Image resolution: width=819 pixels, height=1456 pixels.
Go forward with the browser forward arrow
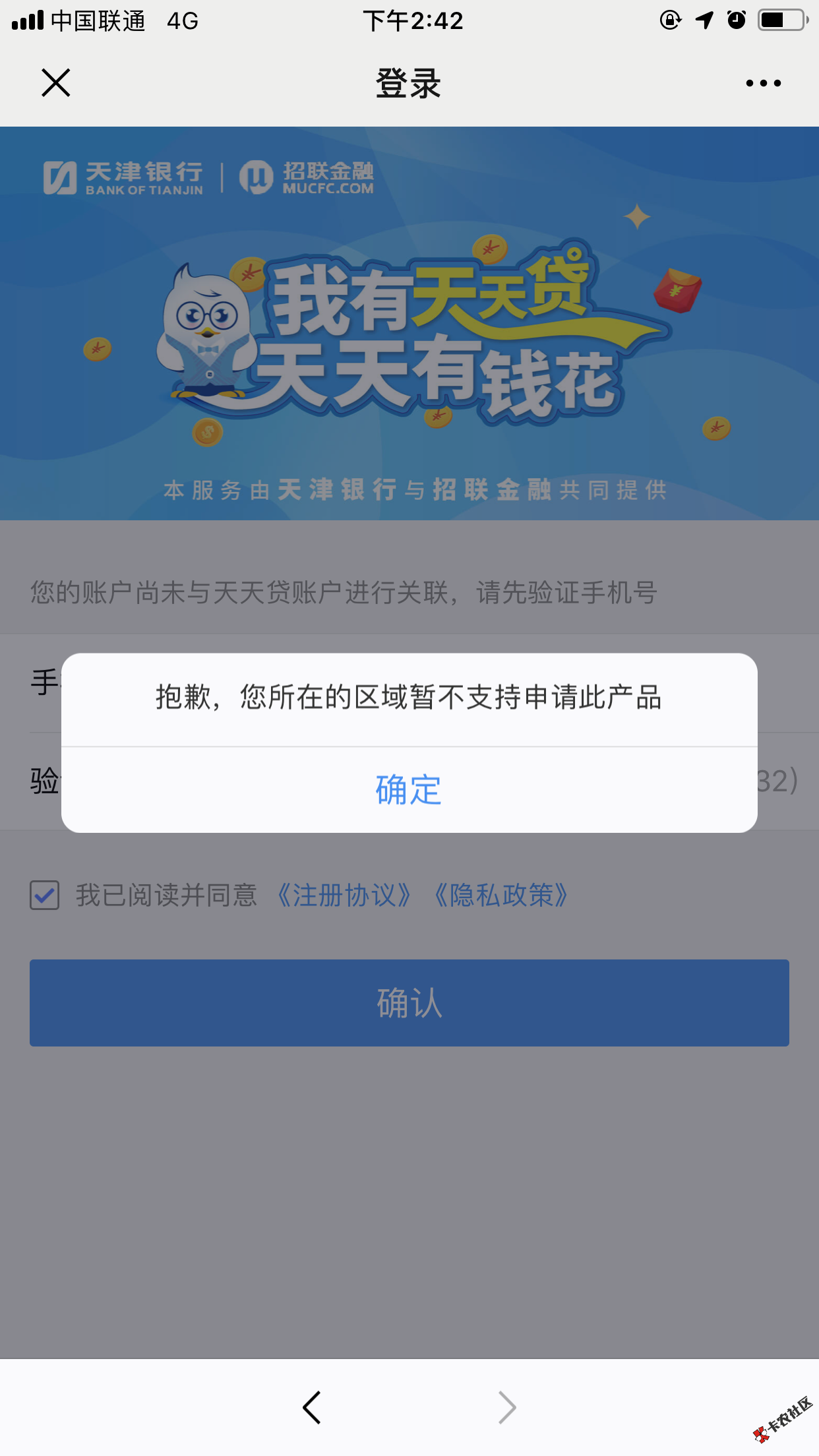(x=506, y=1408)
